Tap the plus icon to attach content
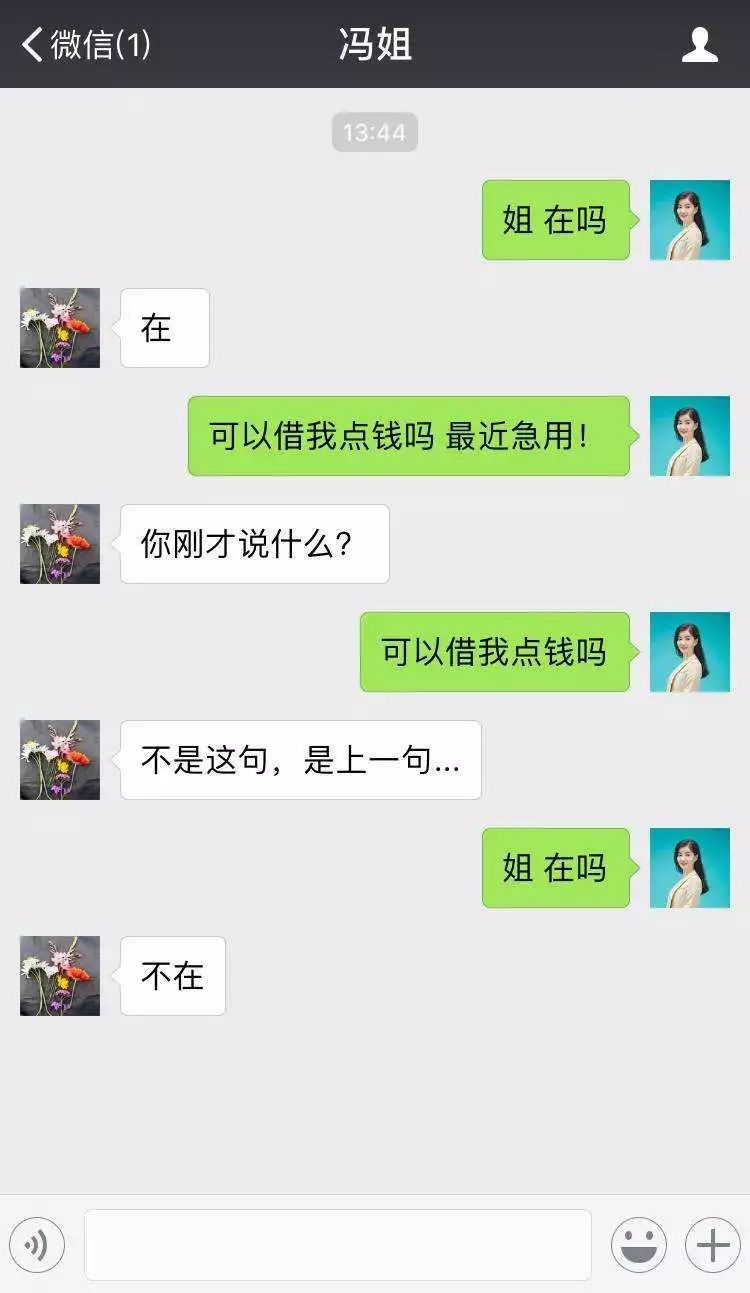750x1293 pixels. pos(712,1244)
